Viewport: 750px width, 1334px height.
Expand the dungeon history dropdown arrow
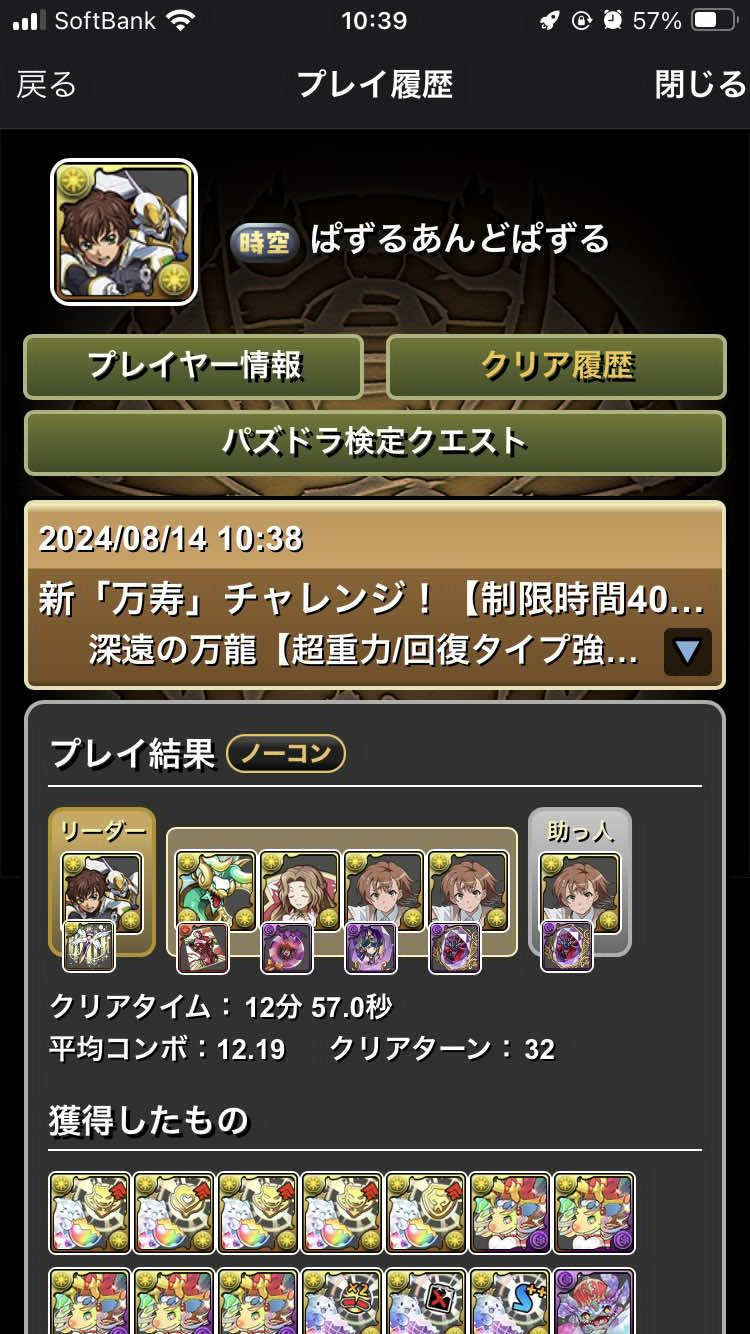(687, 652)
